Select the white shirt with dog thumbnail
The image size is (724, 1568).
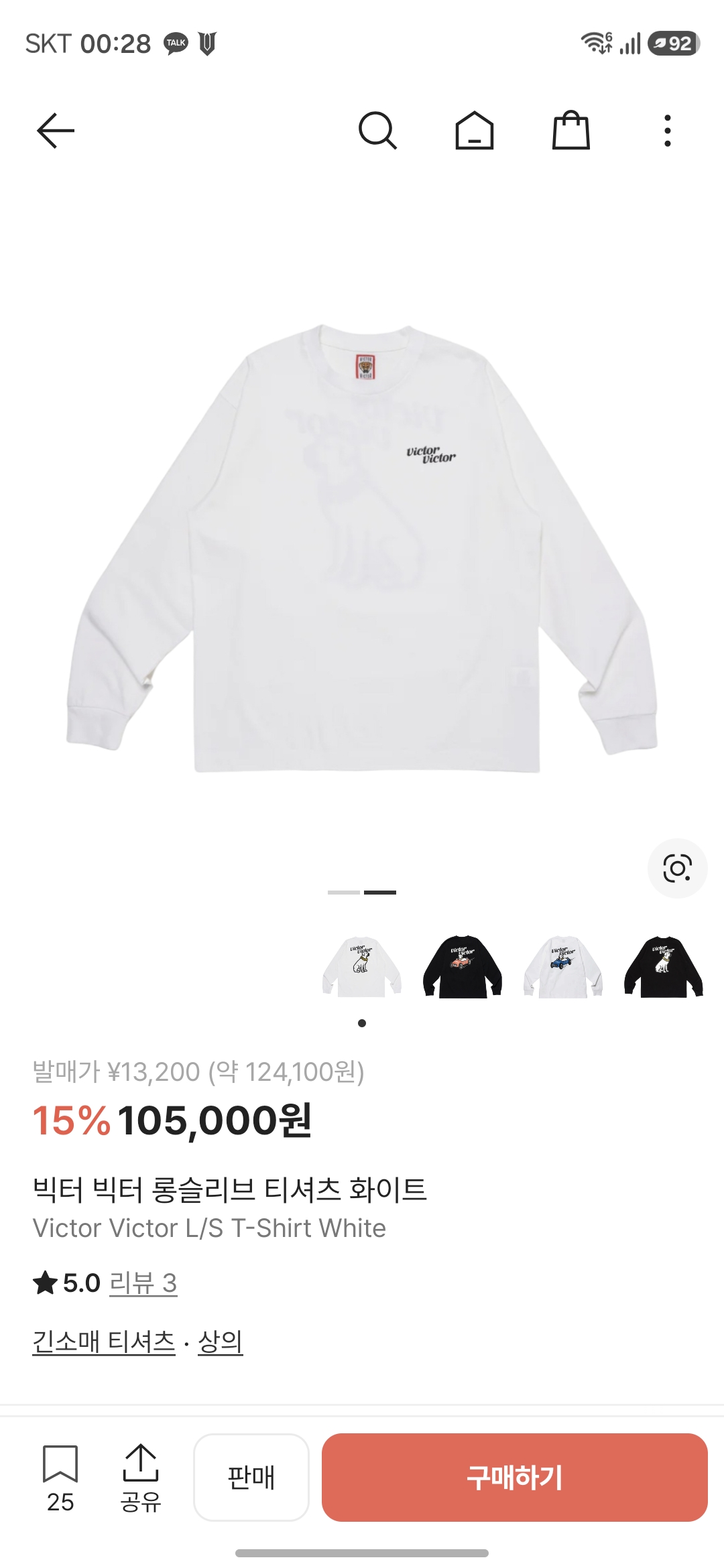point(362,966)
